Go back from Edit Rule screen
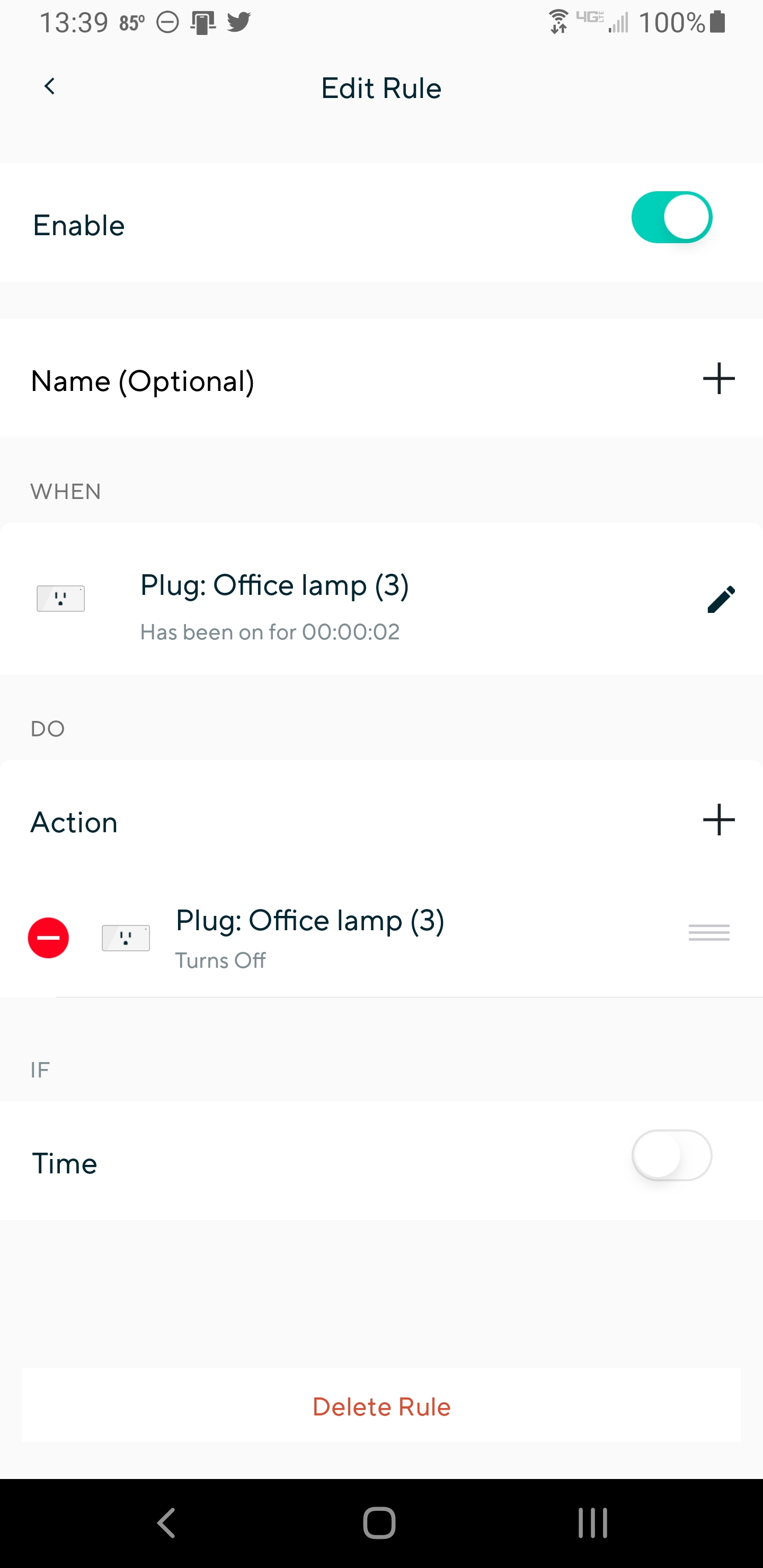Viewport: 763px width, 1568px height. 50,86
